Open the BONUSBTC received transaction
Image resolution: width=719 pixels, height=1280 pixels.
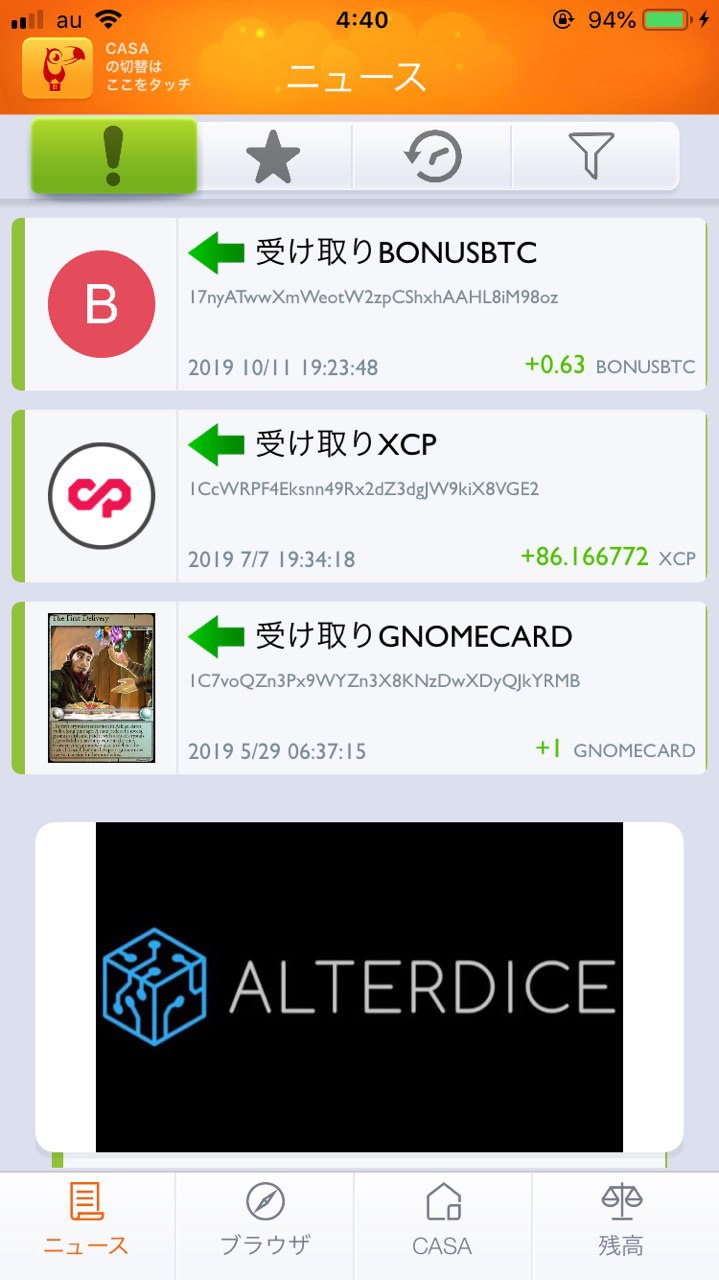[359, 304]
